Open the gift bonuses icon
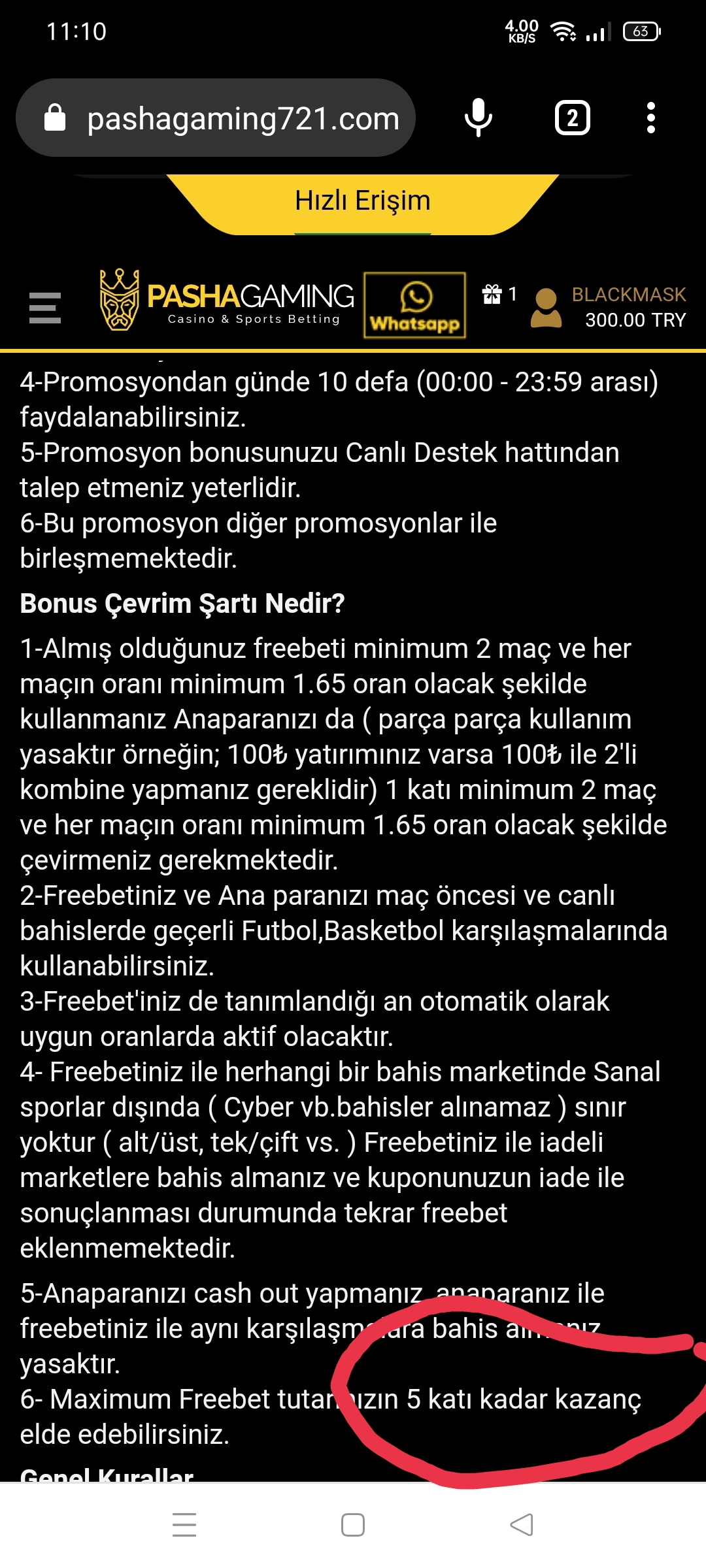 pyautogui.click(x=499, y=295)
